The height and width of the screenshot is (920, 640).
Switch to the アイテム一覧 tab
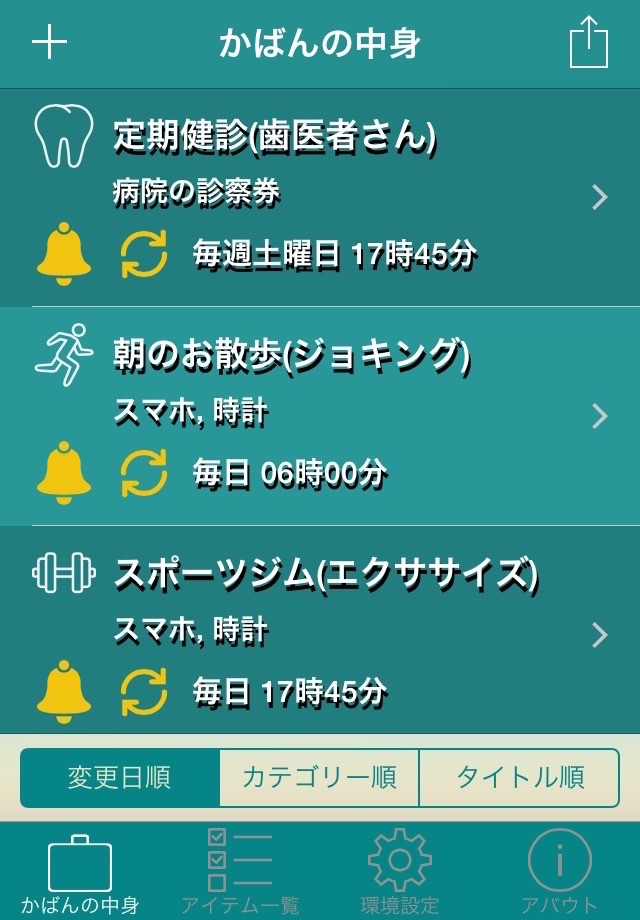pyautogui.click(x=241, y=873)
